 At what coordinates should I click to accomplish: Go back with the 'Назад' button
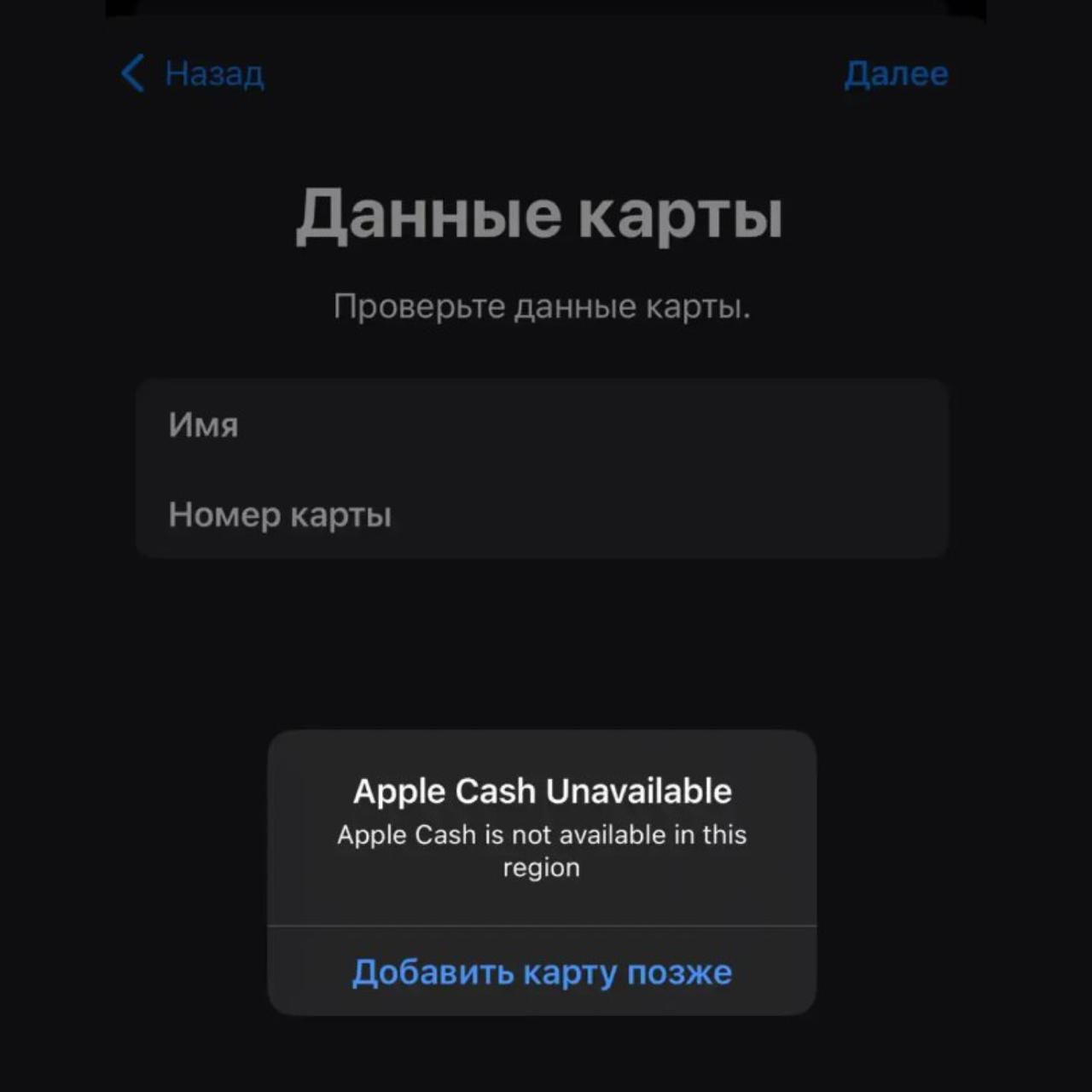194,73
